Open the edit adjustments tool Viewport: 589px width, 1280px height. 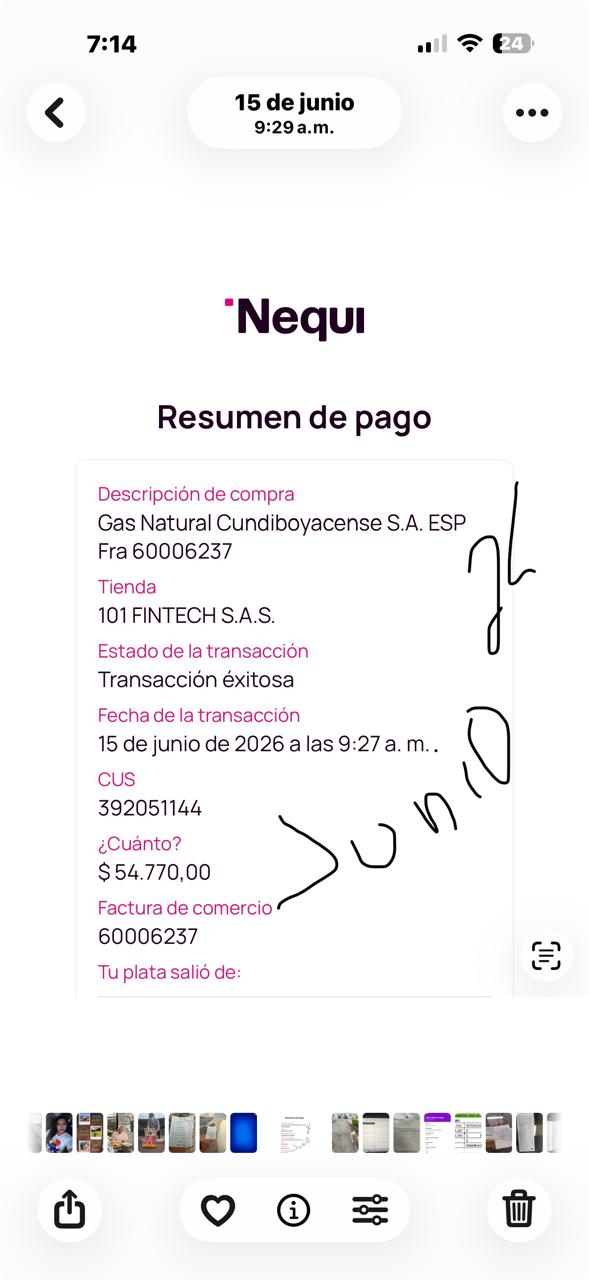click(x=370, y=1210)
